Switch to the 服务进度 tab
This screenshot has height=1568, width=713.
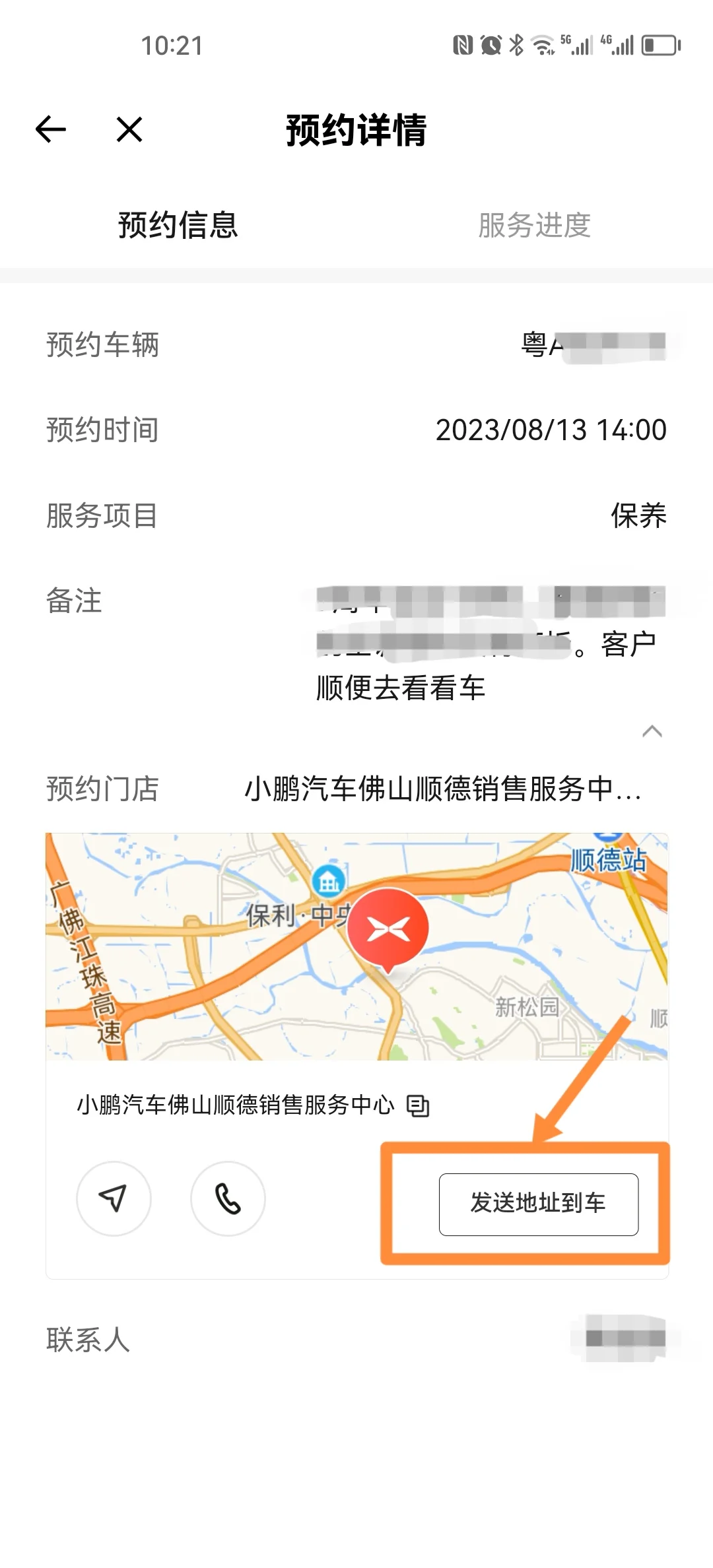point(534,225)
